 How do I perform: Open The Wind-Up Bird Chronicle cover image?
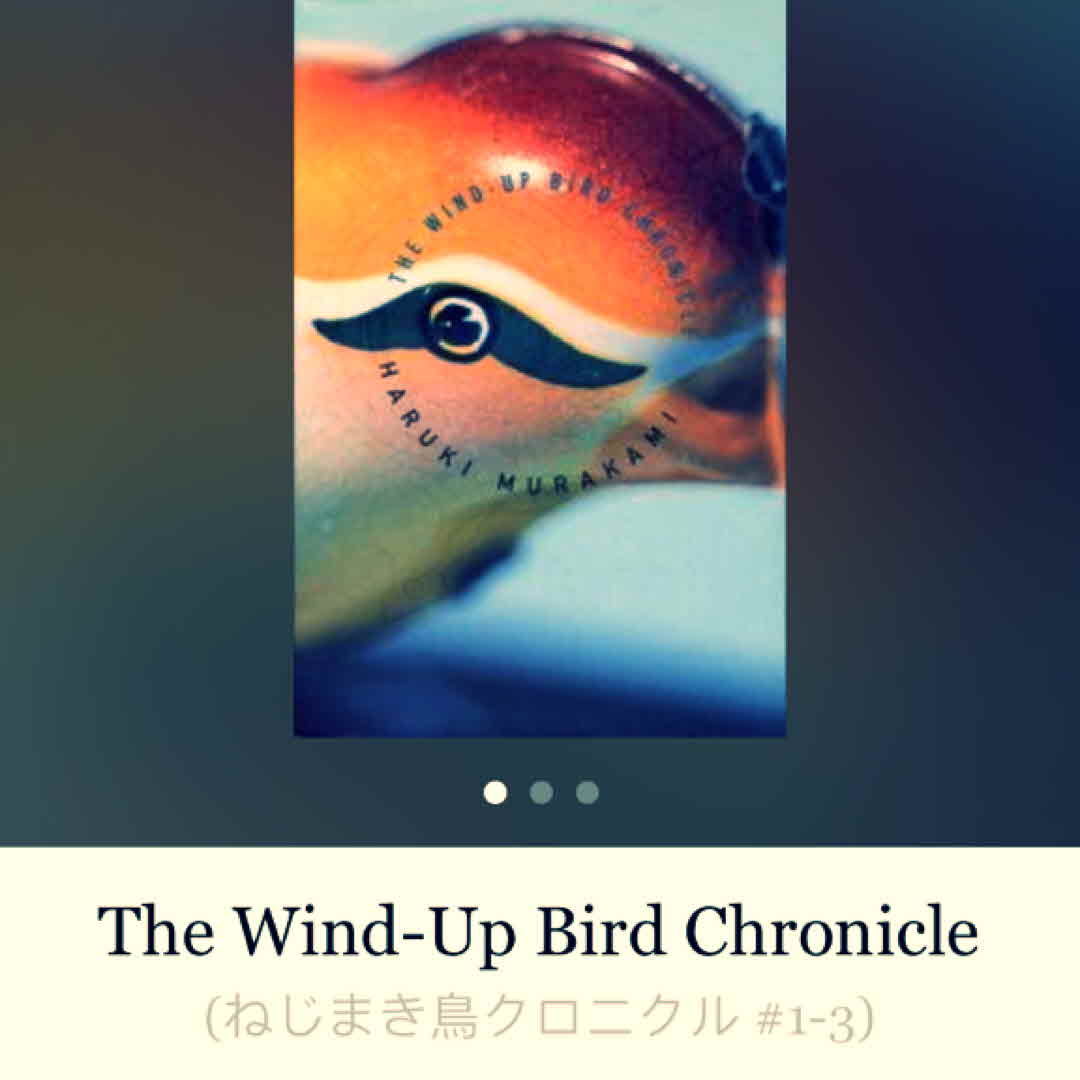[x=540, y=368]
